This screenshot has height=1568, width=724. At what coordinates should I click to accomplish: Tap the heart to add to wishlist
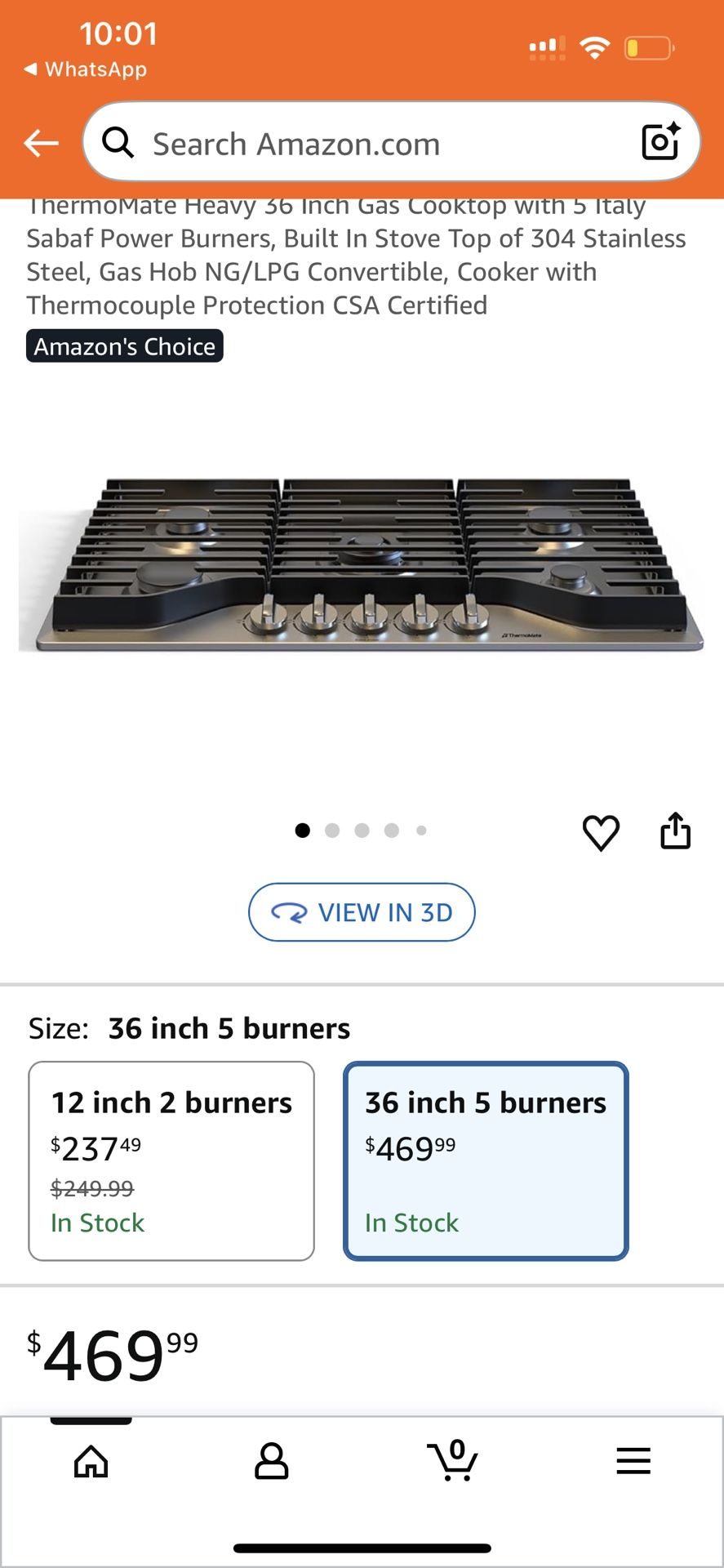tap(602, 833)
